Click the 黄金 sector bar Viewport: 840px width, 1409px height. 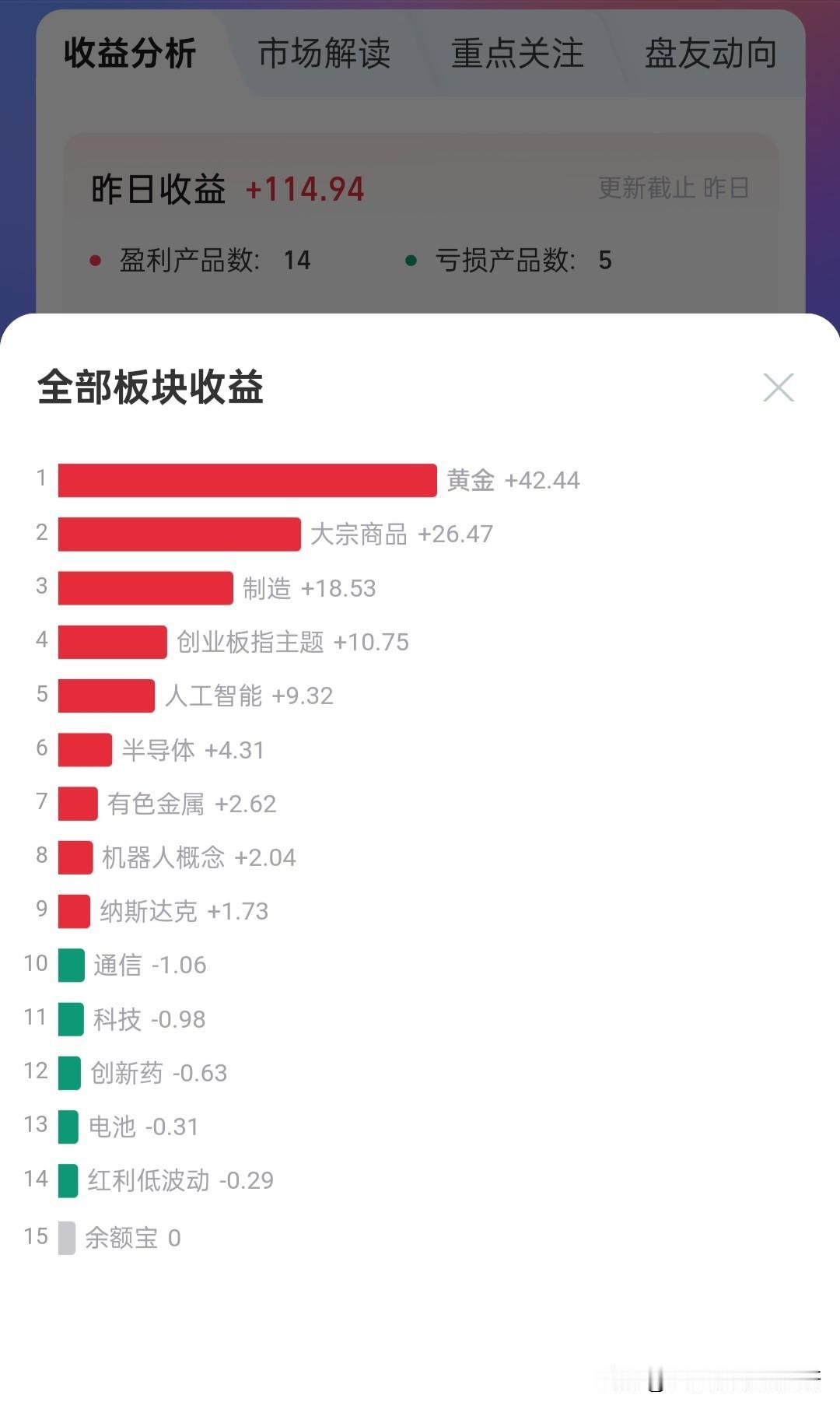pos(247,480)
